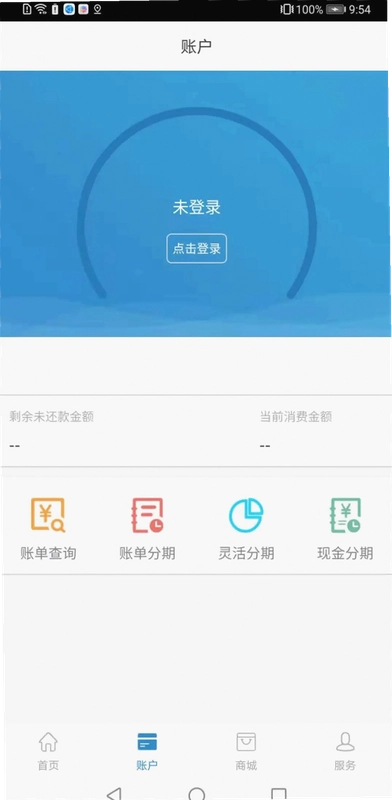Select 灵活分期 flexible installment
The width and height of the screenshot is (392, 800).
247,529
